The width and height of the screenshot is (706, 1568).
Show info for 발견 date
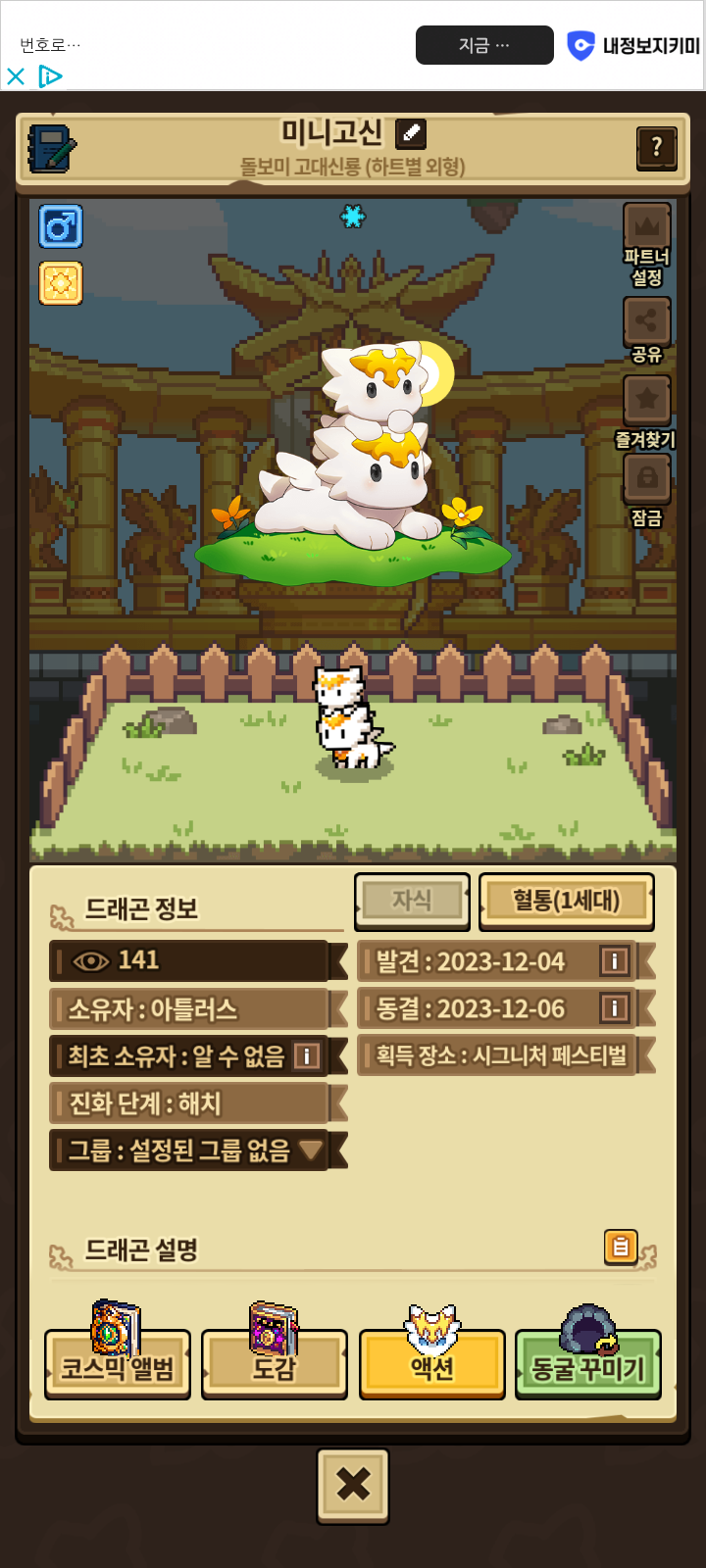tap(614, 961)
